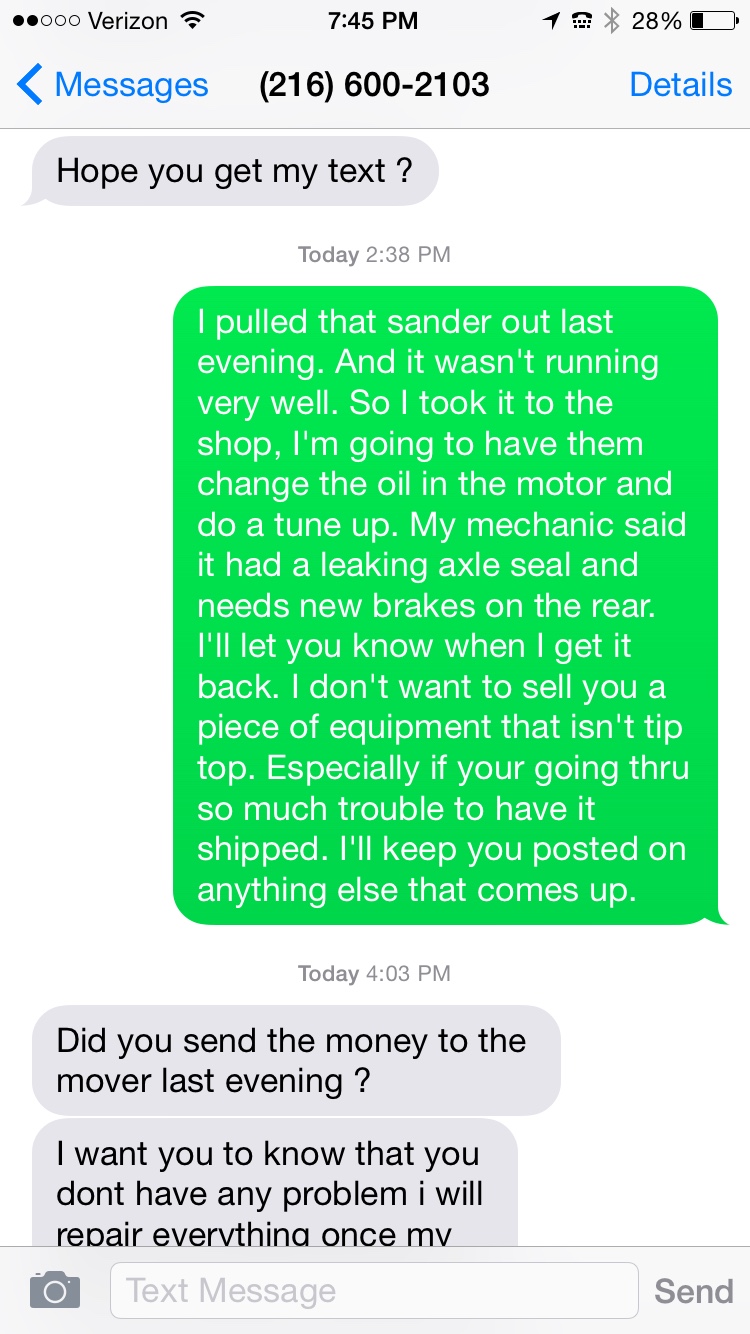Viewport: 750px width, 1334px height.
Task: Focus the Text Message input field
Action: pyautogui.click(x=373, y=1290)
